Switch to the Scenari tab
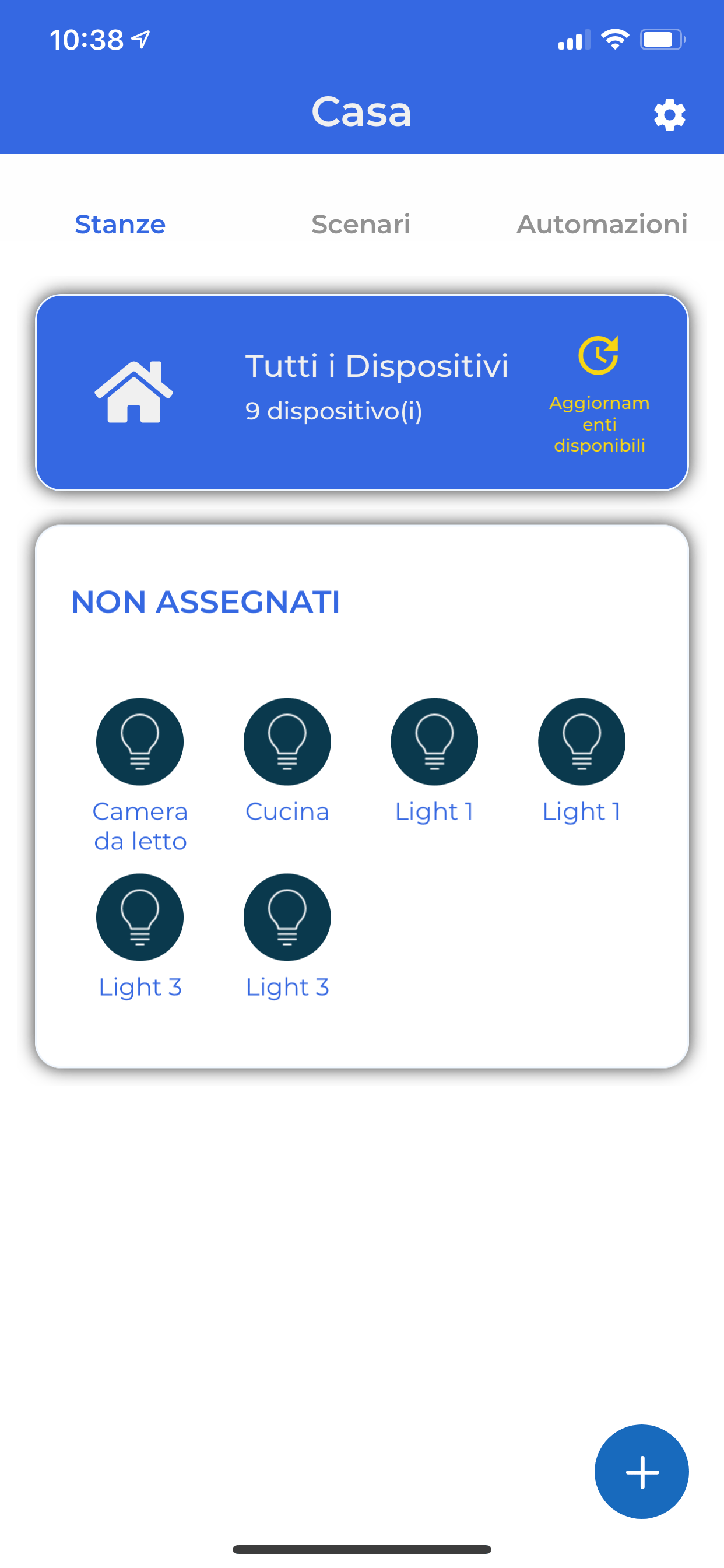The image size is (724, 1568). [x=361, y=224]
